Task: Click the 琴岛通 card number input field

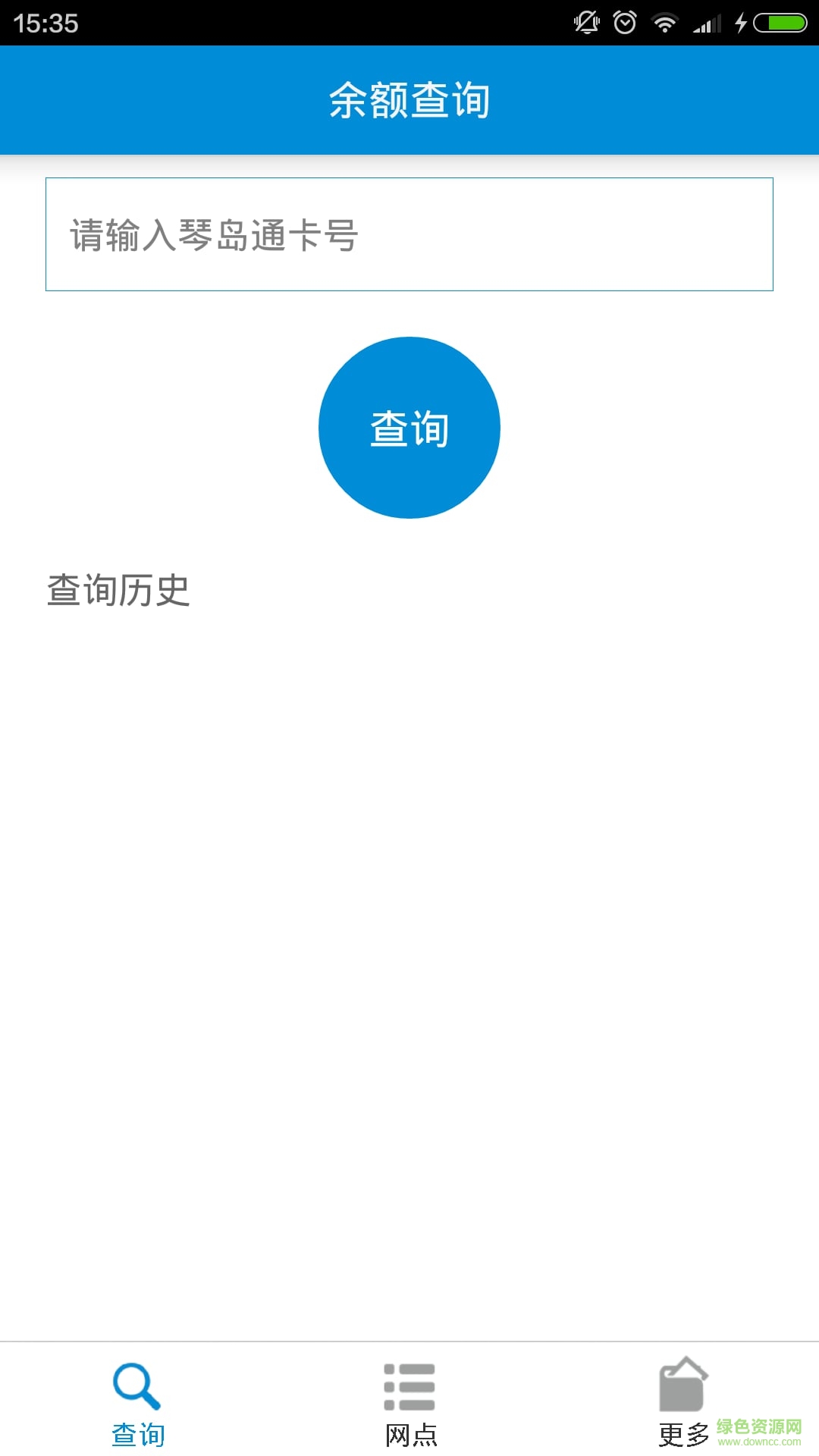Action: 409,233
